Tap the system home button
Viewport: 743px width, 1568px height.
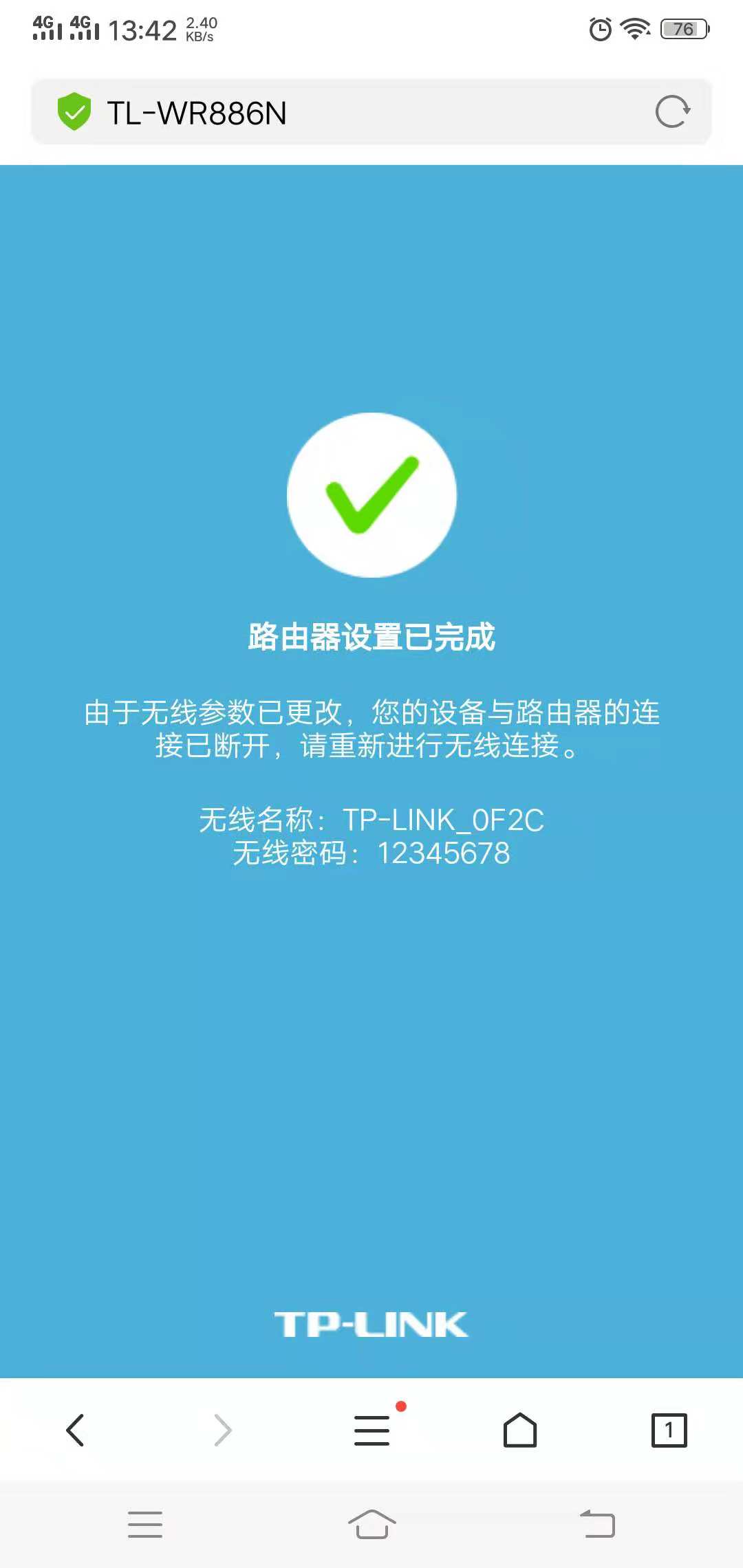371,1525
